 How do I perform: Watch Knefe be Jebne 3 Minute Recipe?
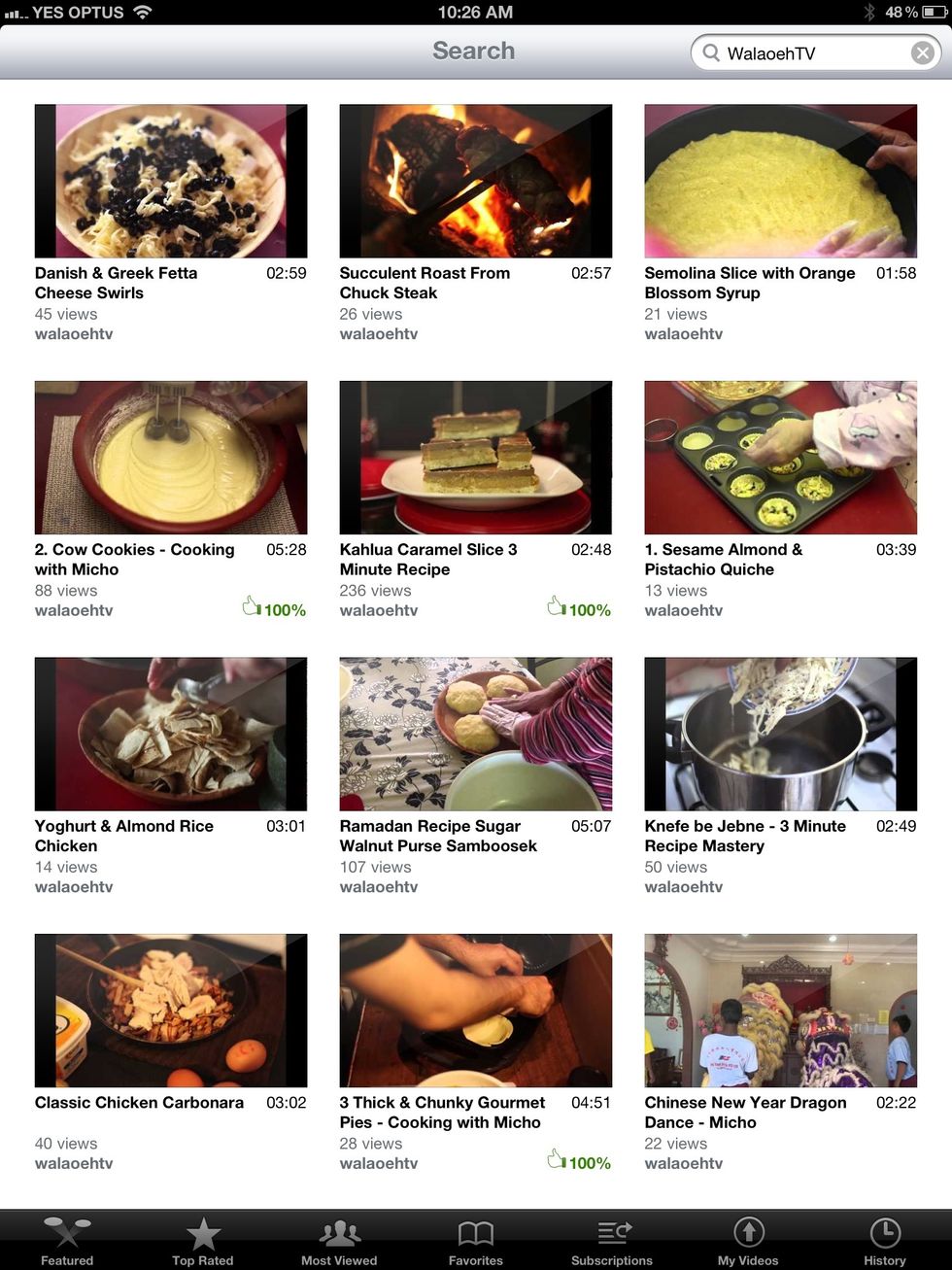780,734
